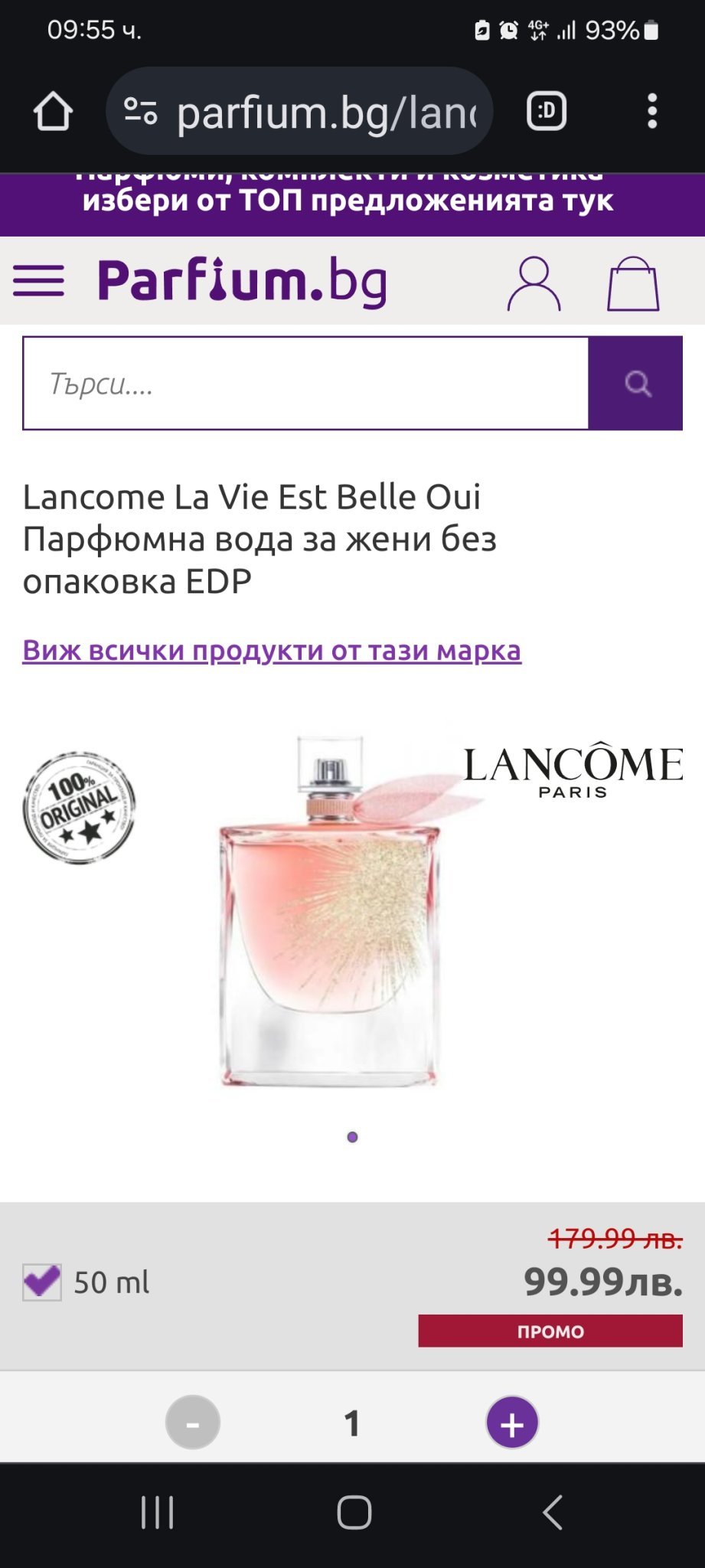The image size is (705, 1568).
Task: Toggle the 50 ml size checkbox
Action: [42, 1282]
